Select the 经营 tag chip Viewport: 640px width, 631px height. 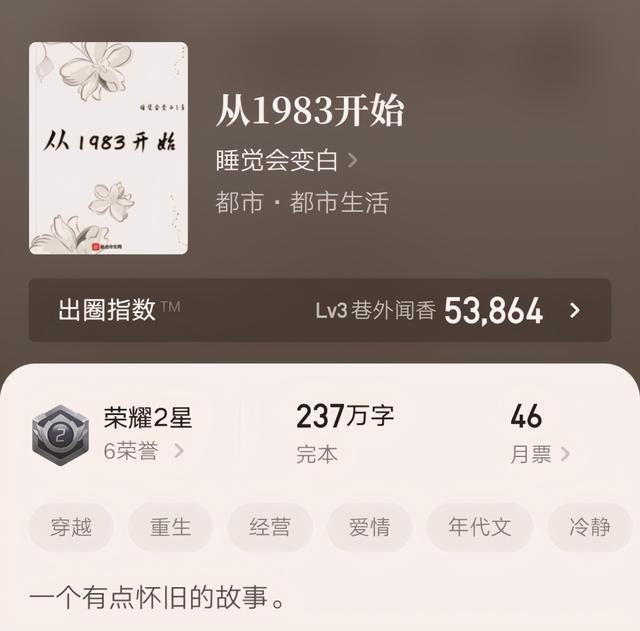click(x=270, y=527)
